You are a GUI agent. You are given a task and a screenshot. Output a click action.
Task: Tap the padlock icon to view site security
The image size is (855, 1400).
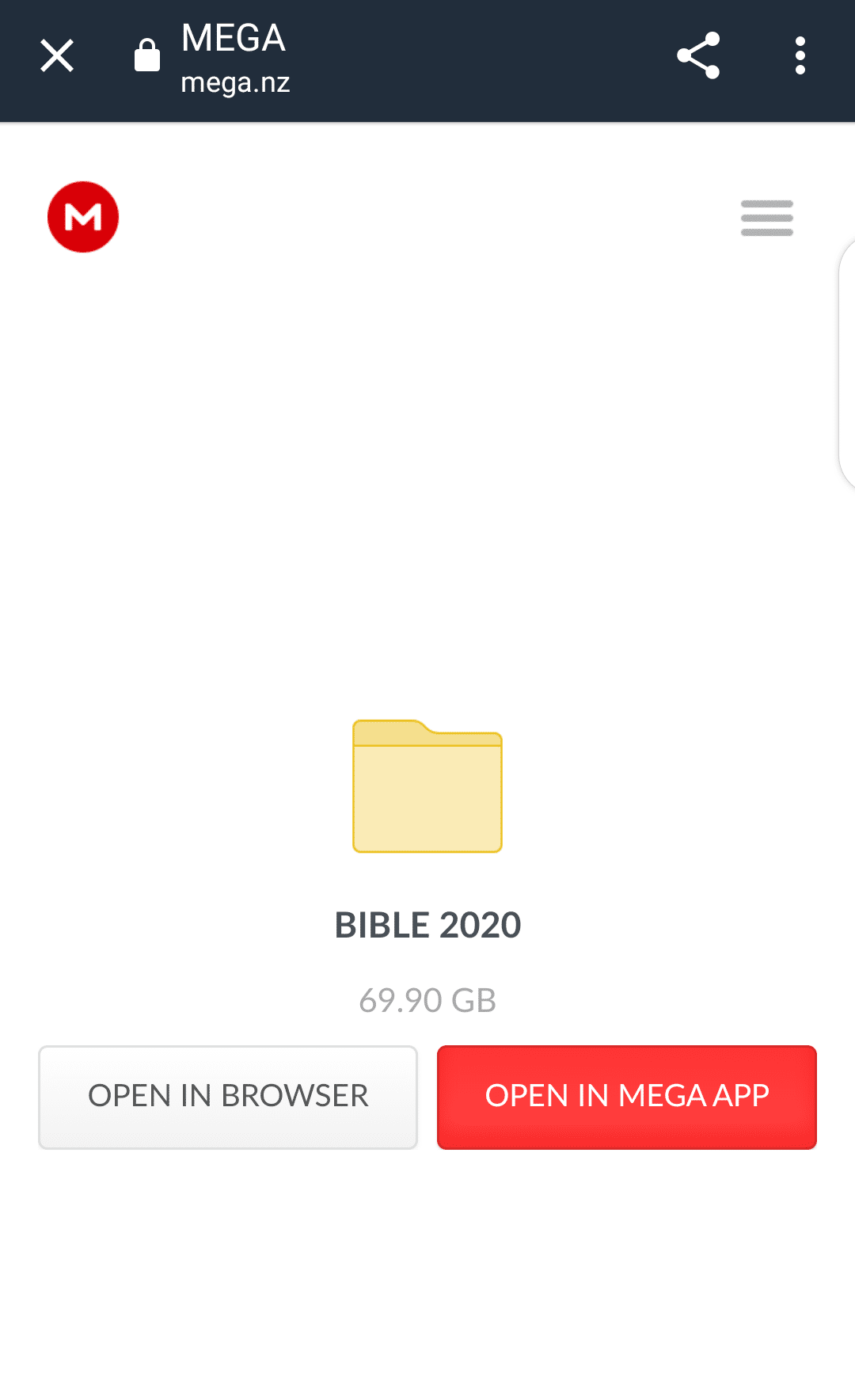147,55
